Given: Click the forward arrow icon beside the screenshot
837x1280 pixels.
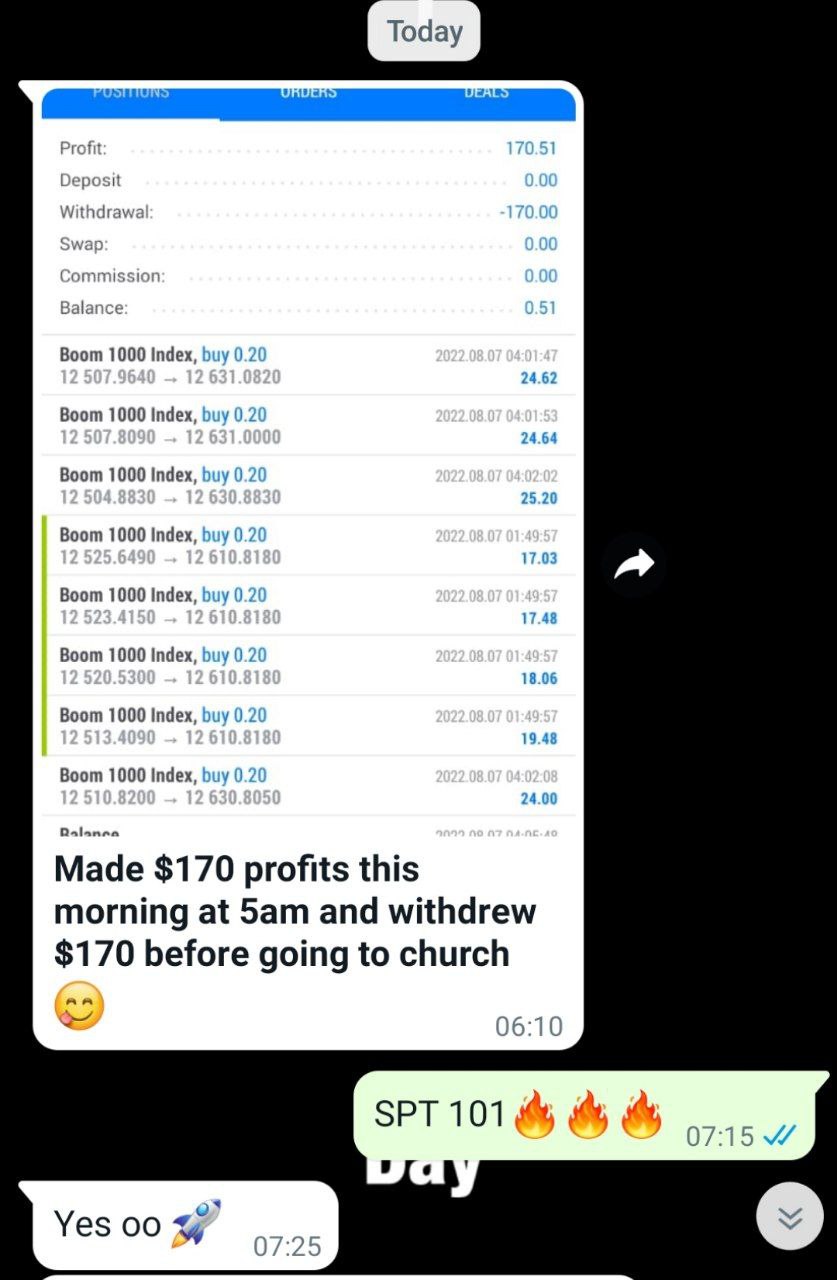Looking at the screenshot, I should (x=635, y=564).
